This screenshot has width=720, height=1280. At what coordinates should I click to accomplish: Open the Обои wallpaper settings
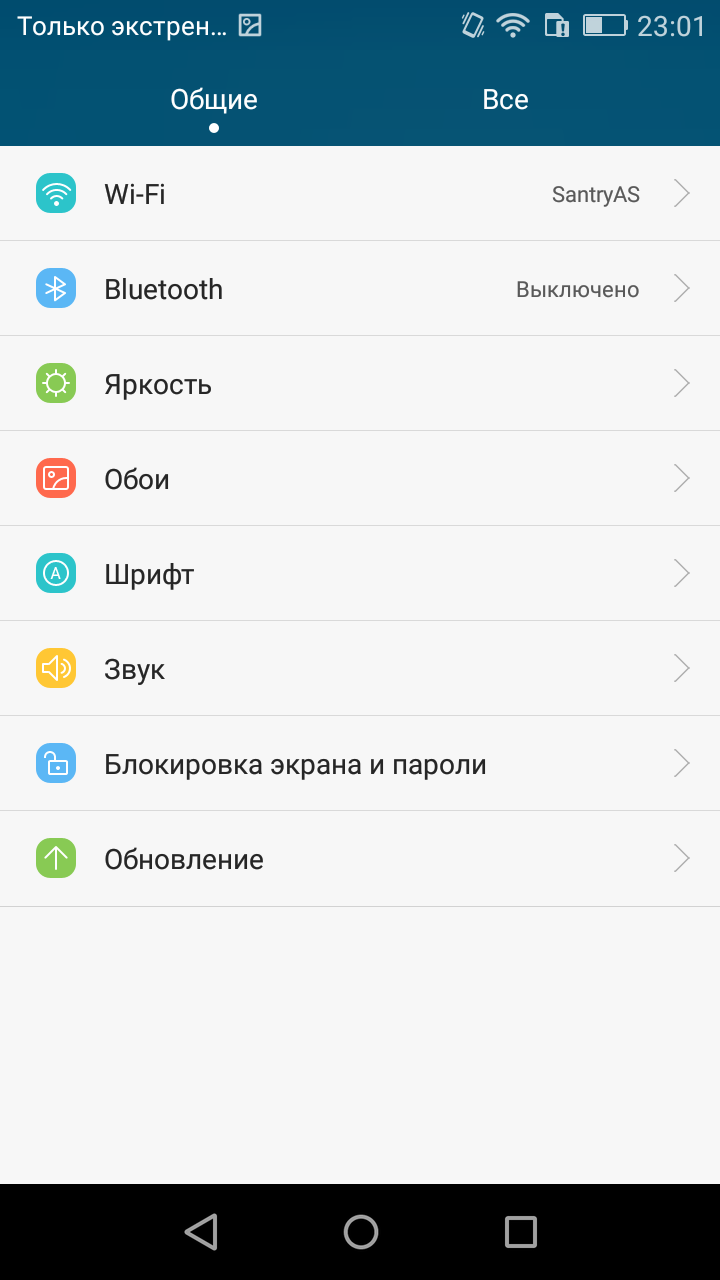[x=360, y=478]
